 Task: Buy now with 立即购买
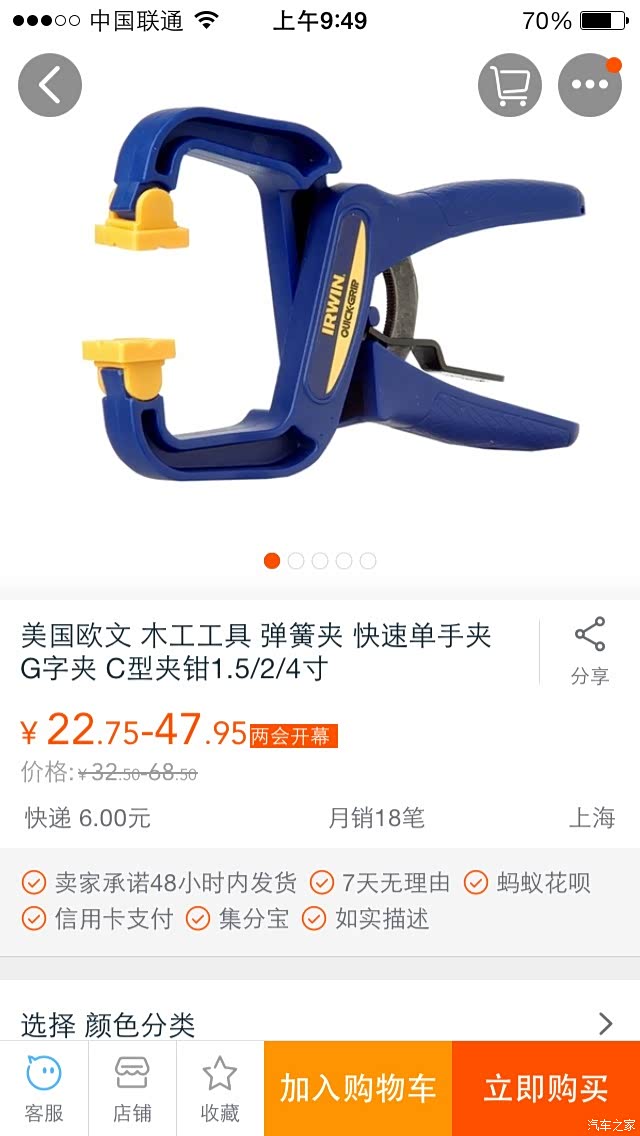tap(546, 1088)
